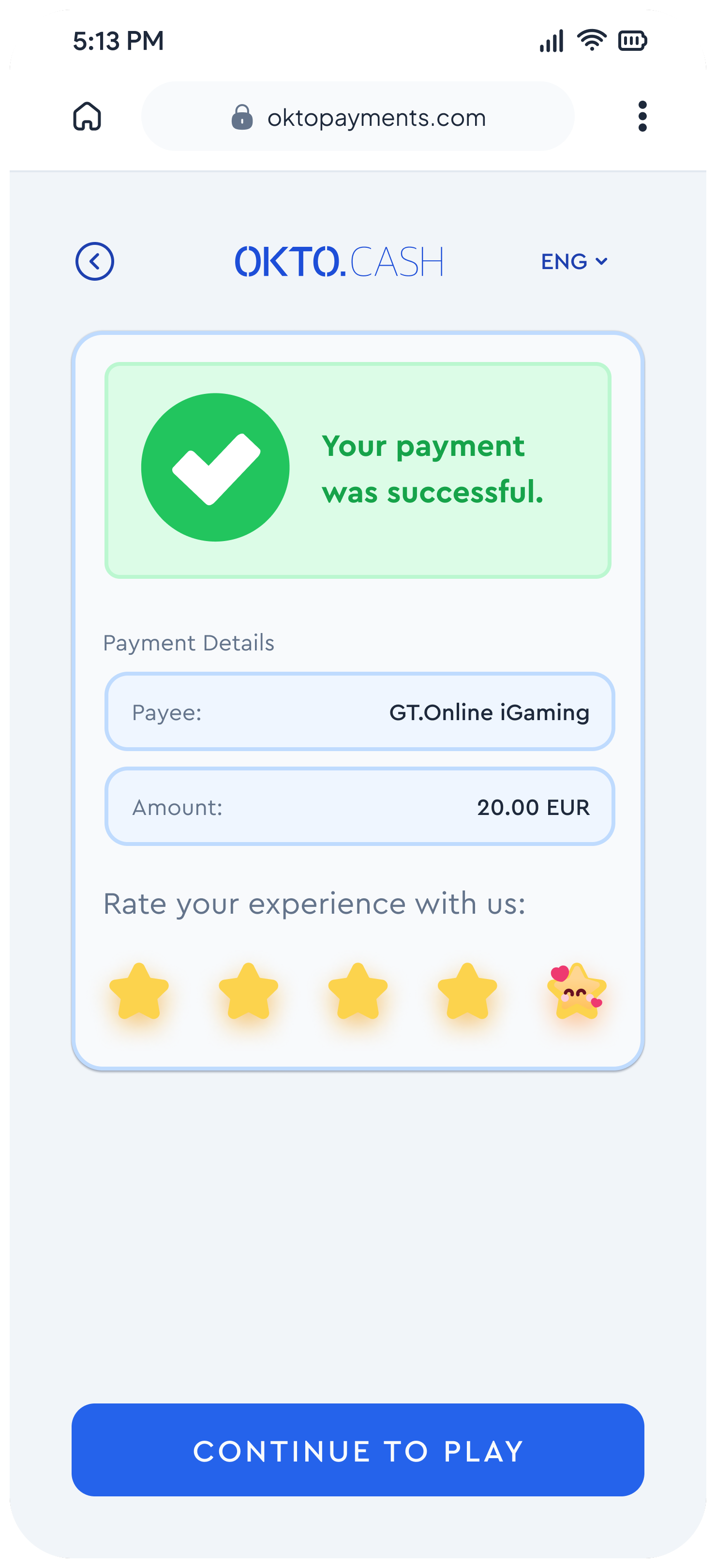This screenshot has width=716, height=1568.
Task: Tap Continue to Play
Action: (358, 1450)
